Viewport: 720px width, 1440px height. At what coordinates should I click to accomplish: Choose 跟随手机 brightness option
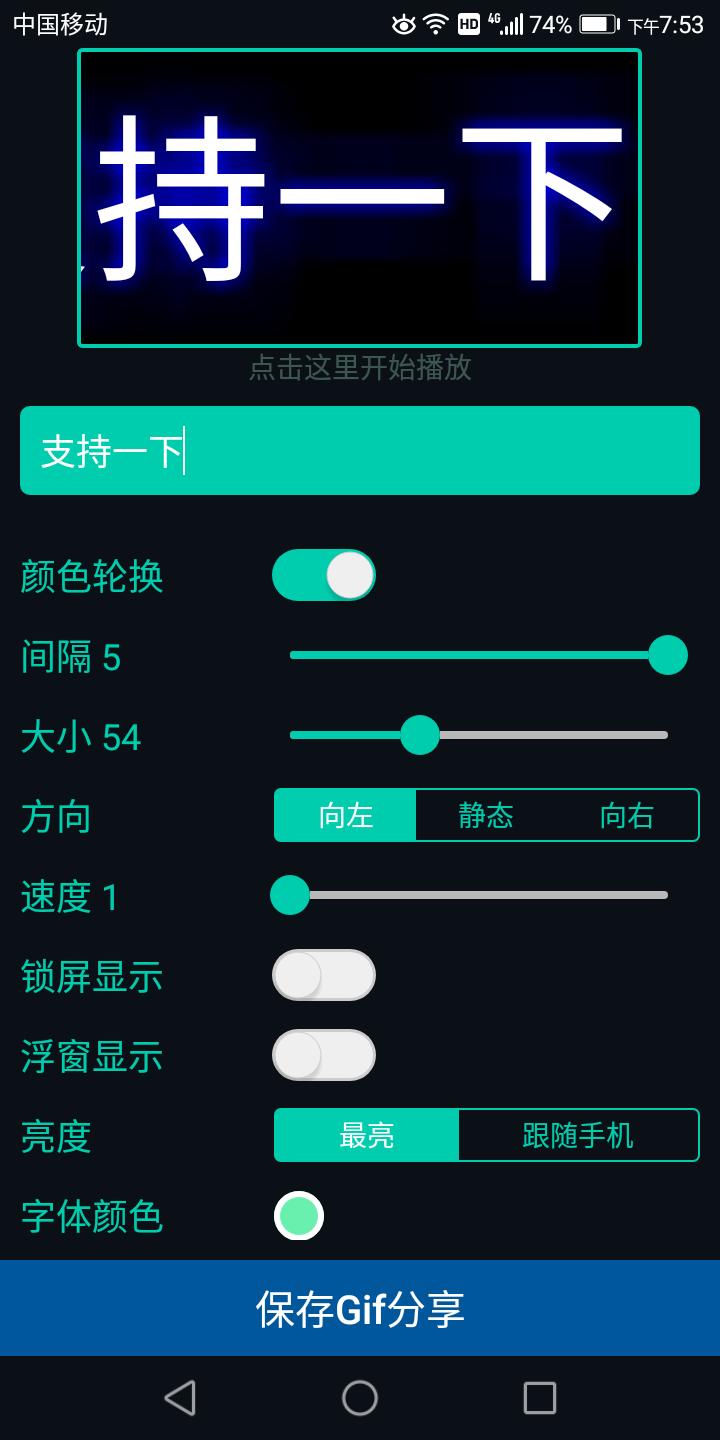pos(578,1135)
